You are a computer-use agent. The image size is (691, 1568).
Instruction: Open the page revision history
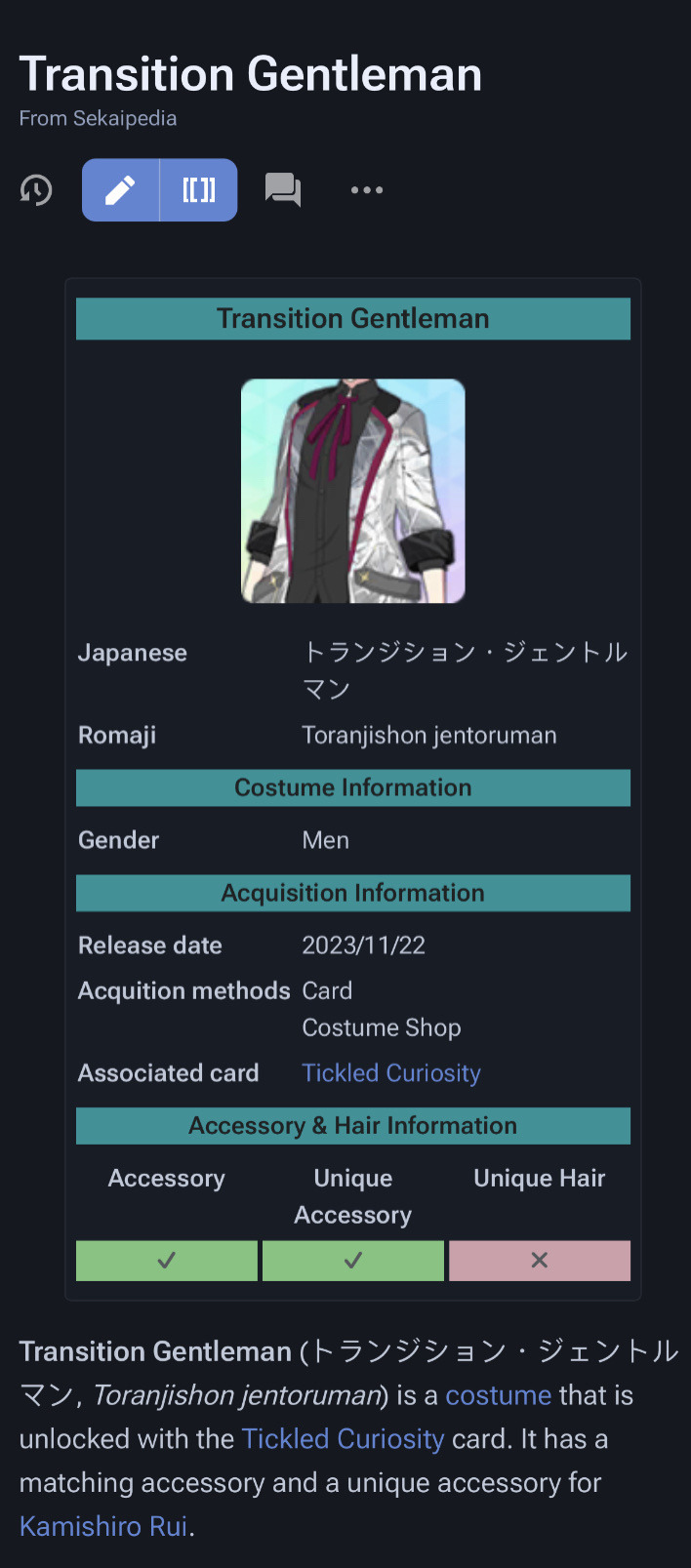coord(36,190)
